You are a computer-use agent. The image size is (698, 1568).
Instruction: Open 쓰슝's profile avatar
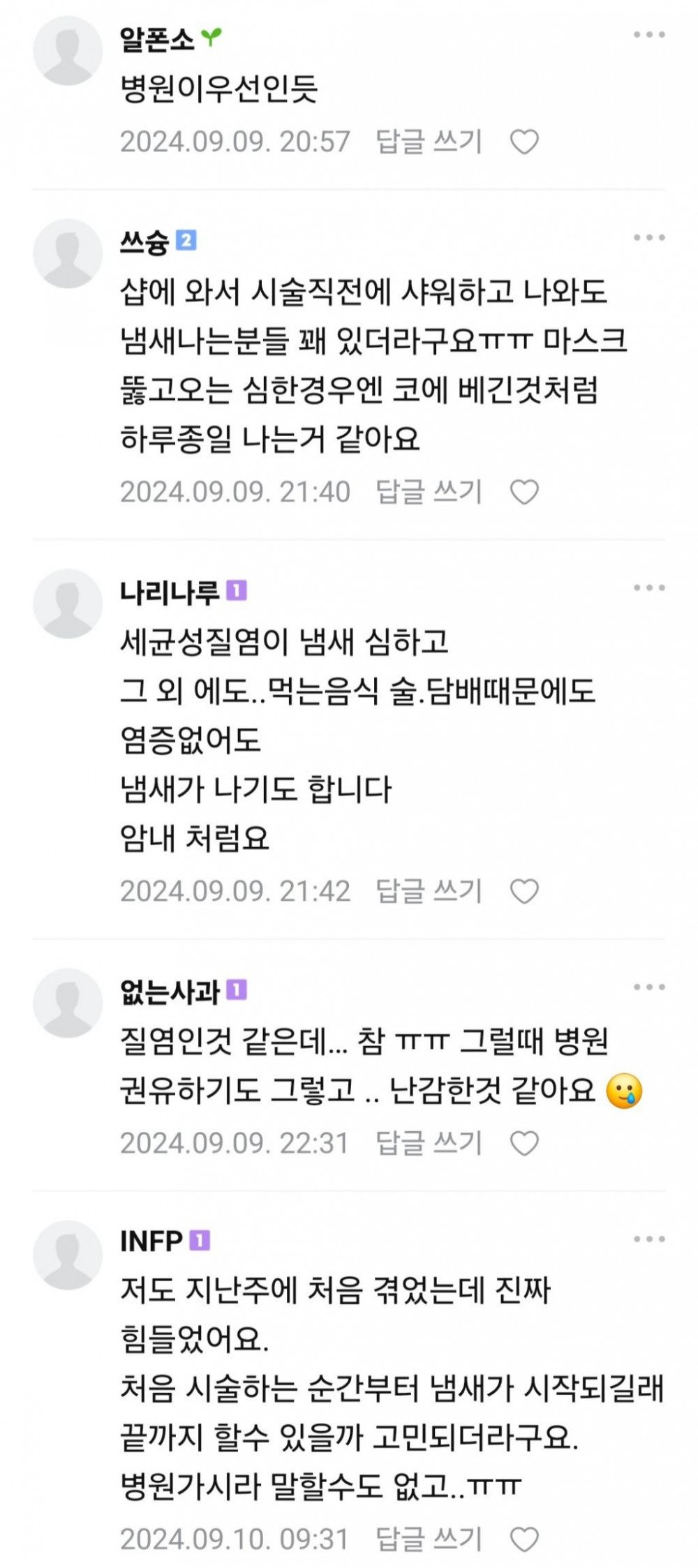click(x=68, y=254)
